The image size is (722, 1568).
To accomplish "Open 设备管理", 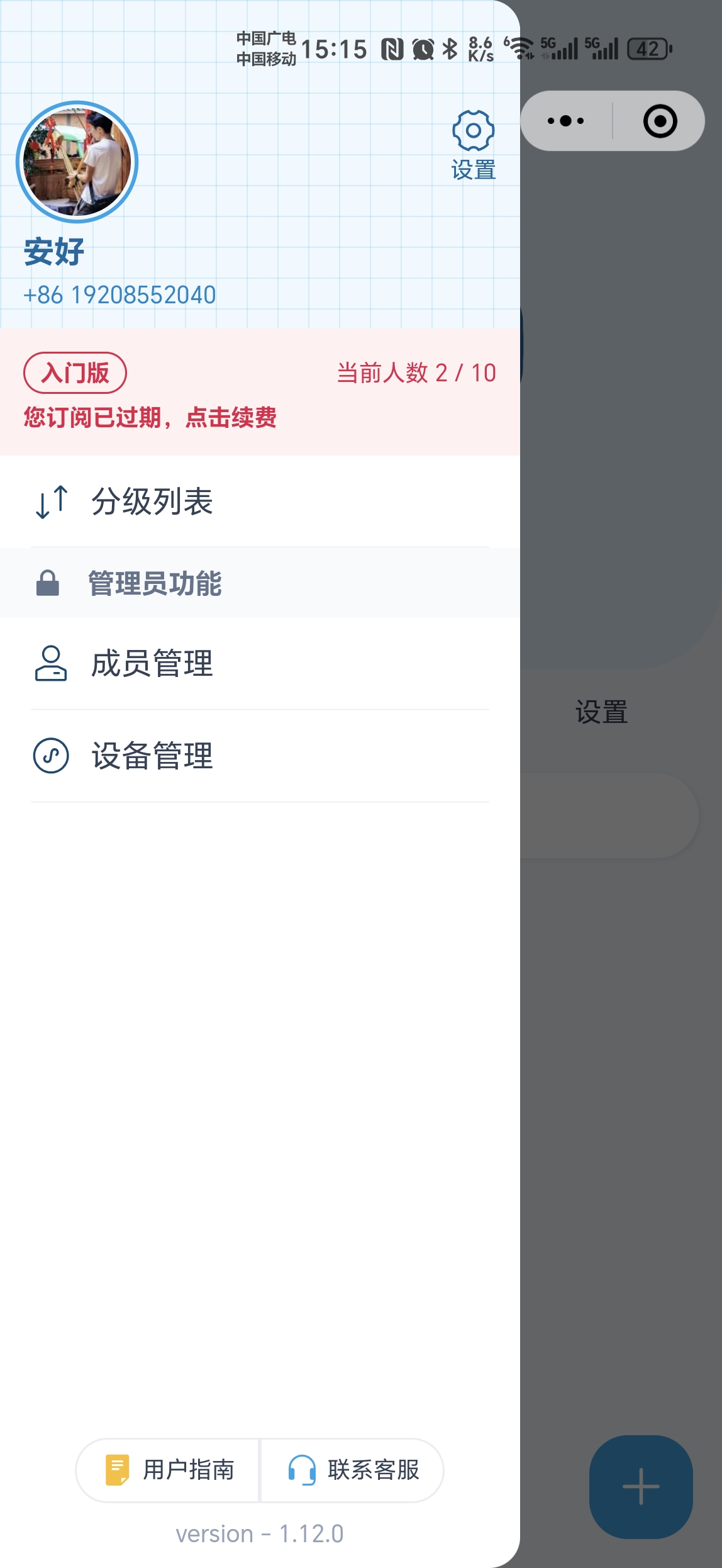I will tap(151, 756).
